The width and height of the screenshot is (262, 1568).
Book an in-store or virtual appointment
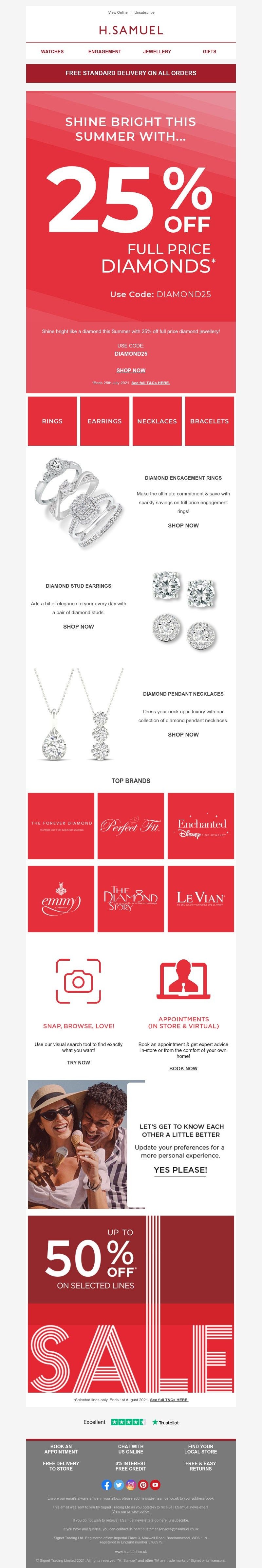(183, 1068)
